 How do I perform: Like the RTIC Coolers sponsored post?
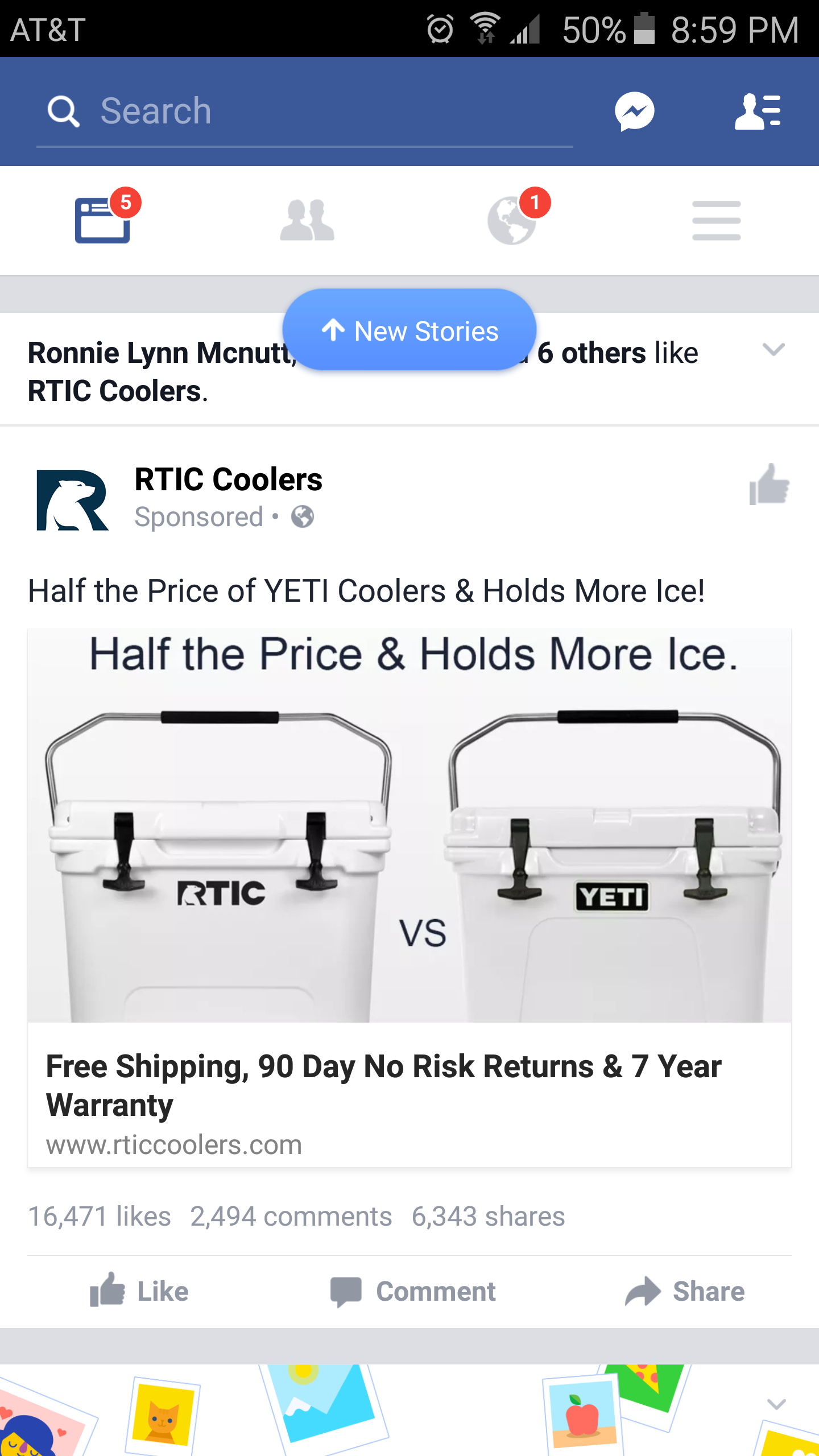click(139, 1291)
